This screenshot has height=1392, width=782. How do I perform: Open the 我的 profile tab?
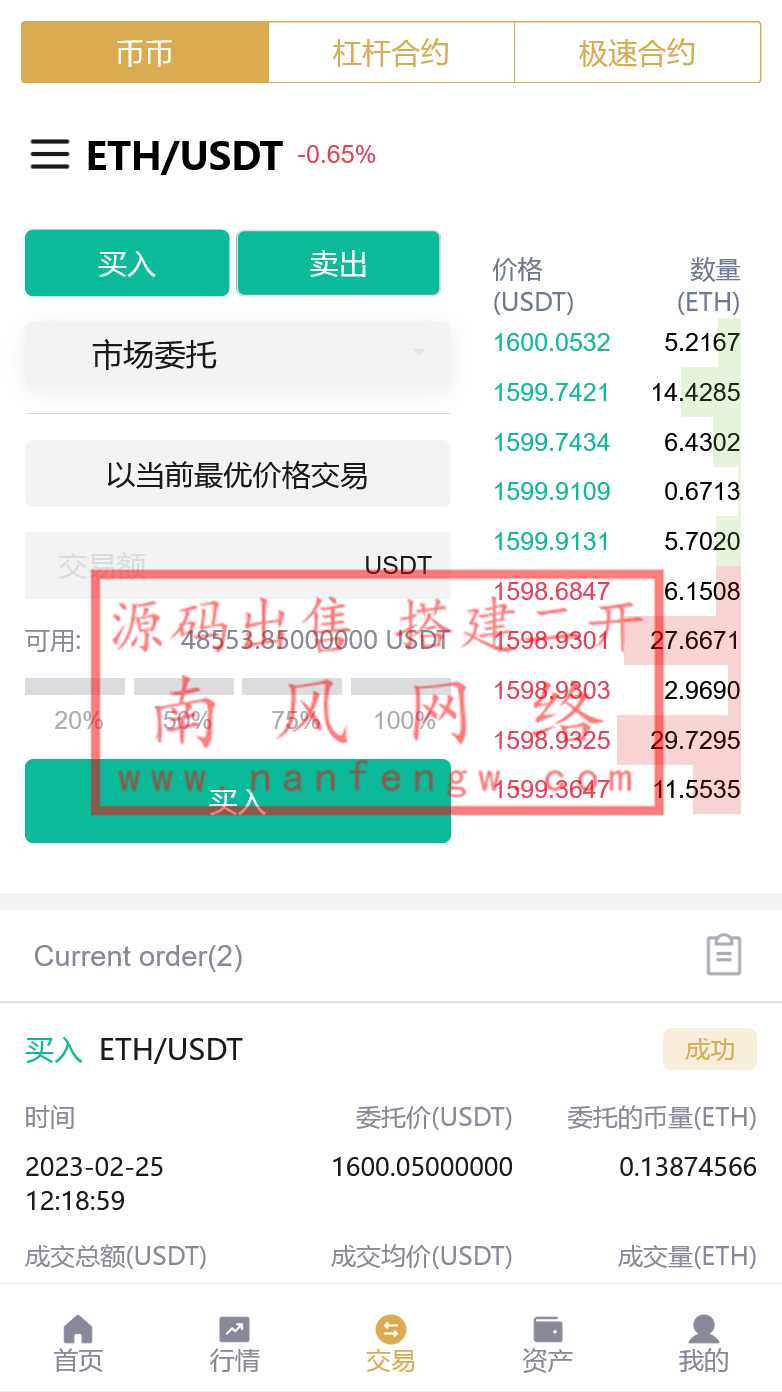click(703, 1343)
